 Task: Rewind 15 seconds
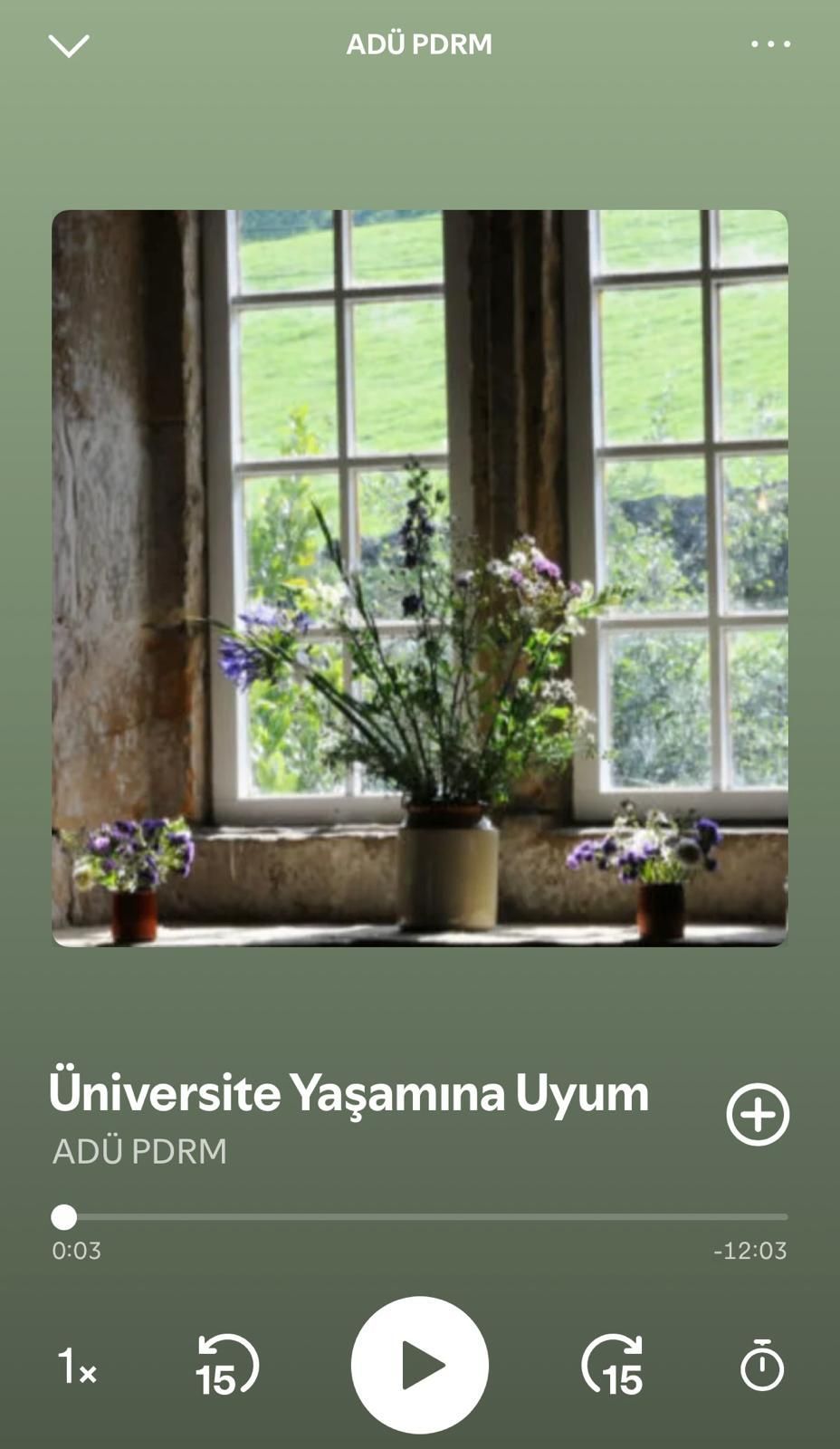click(x=226, y=1366)
